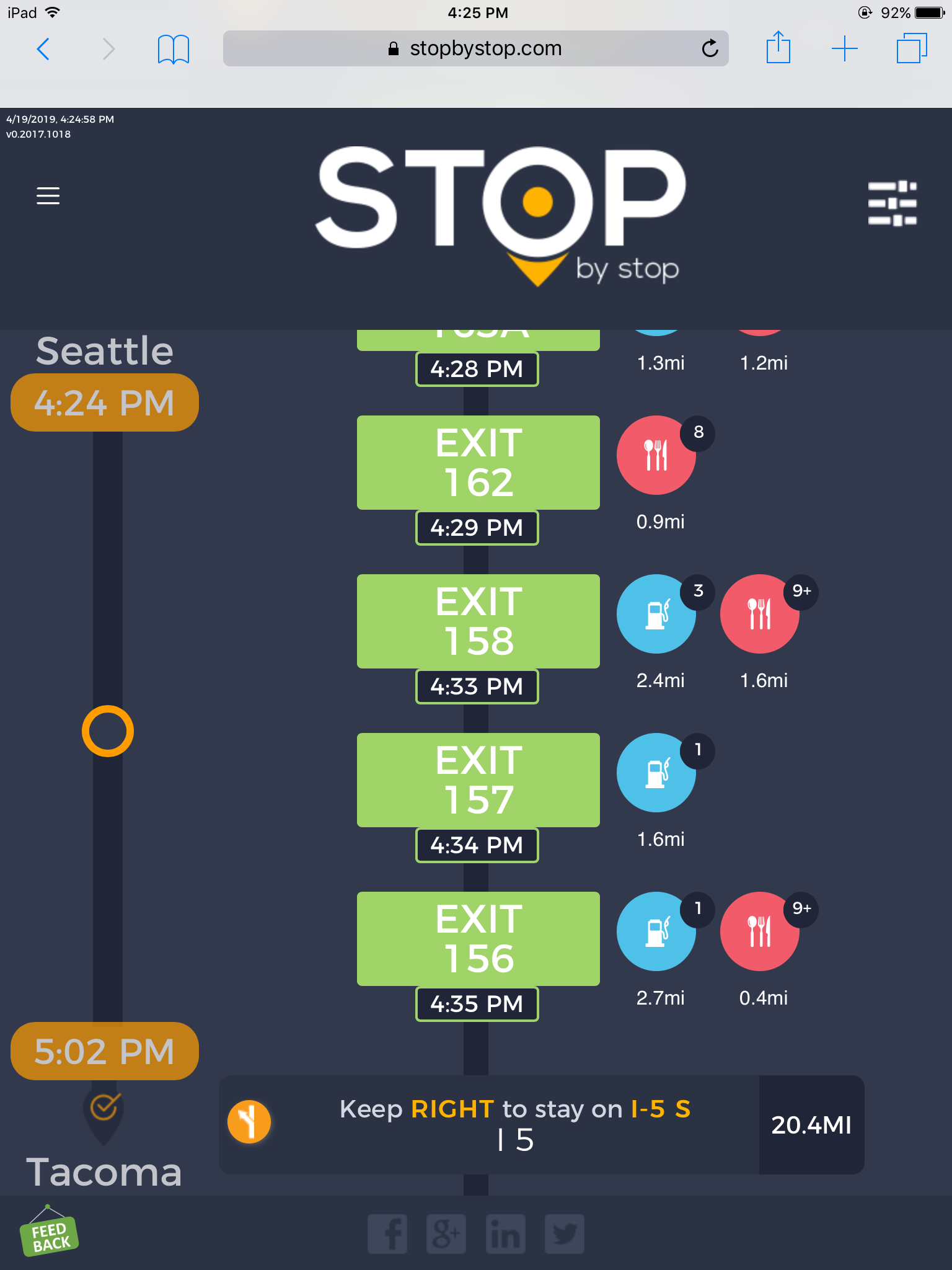This screenshot has height=1270, width=952.
Task: View restaurants at Exit 156
Action: (x=759, y=931)
